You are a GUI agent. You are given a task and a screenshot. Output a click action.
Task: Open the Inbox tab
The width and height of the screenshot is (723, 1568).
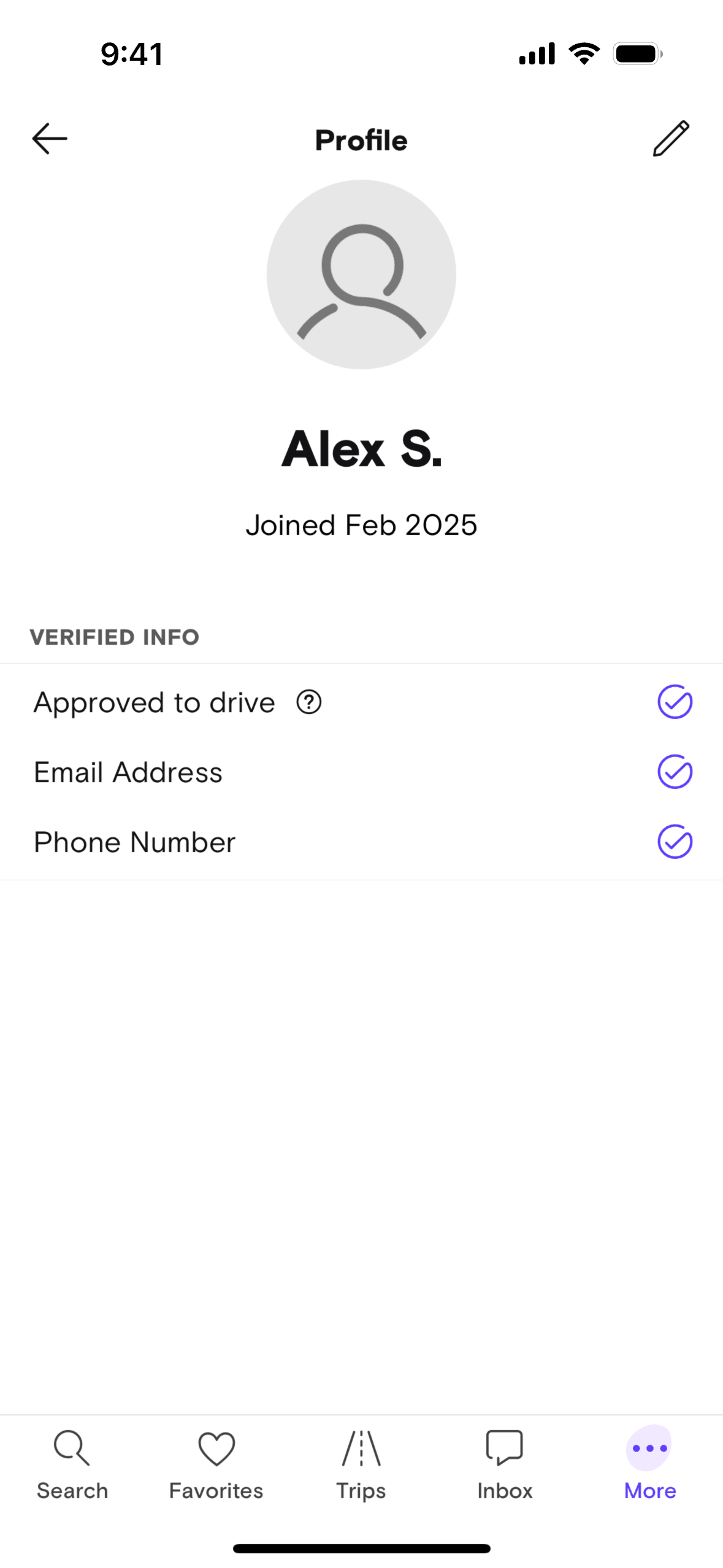coord(505,1466)
